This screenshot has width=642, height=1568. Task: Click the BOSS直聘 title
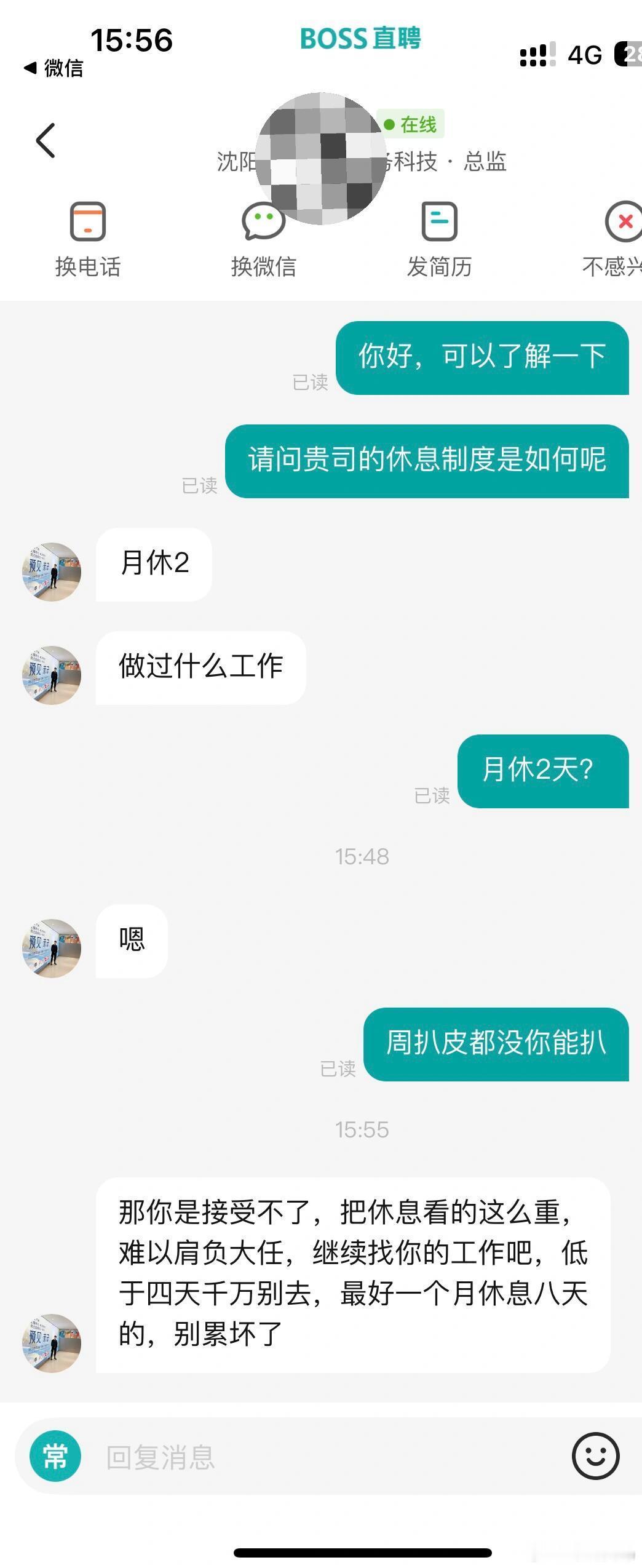point(359,38)
